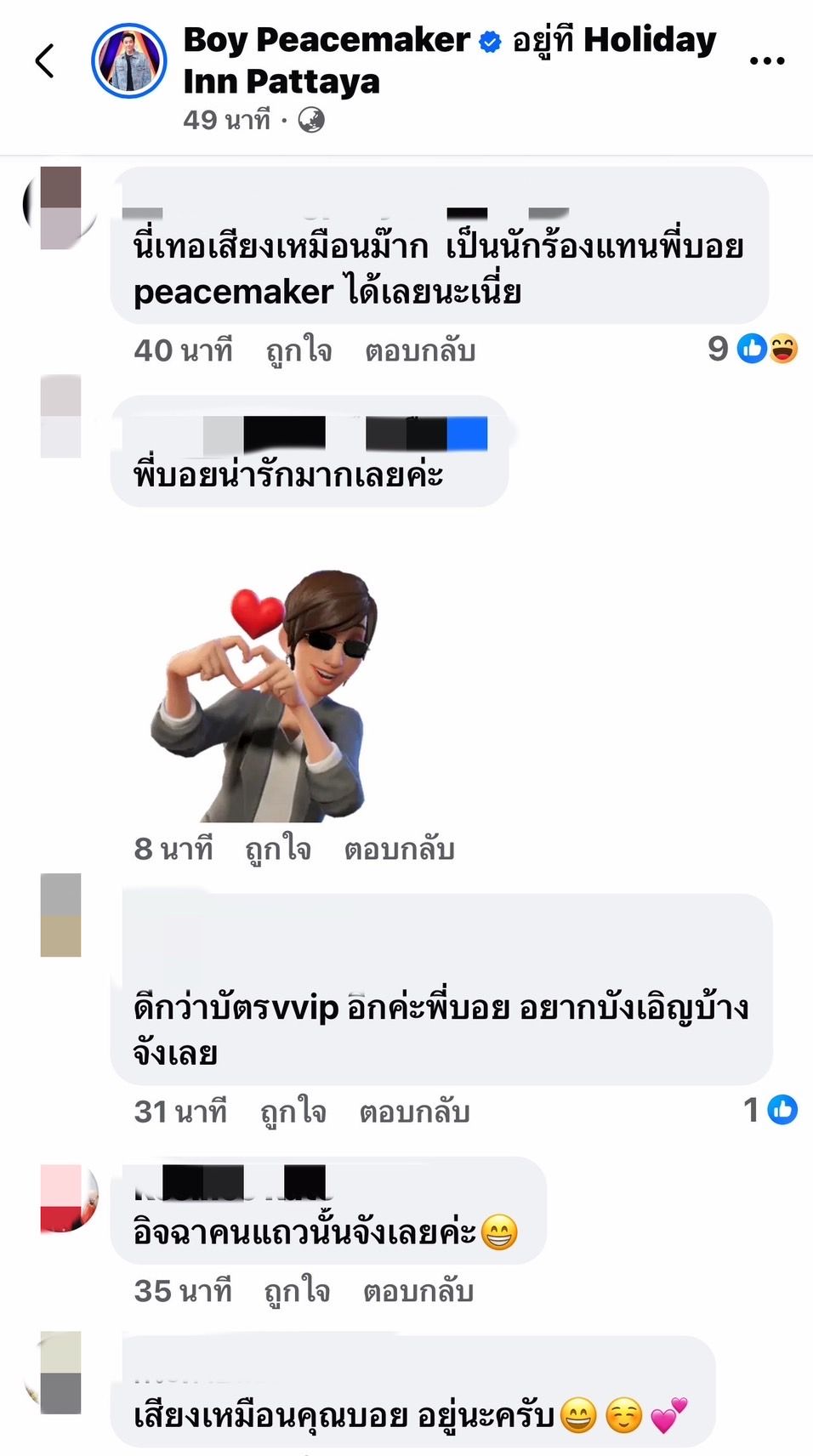View the like count on the vvip comment
The height and width of the screenshot is (1456, 813).
[770, 1109]
